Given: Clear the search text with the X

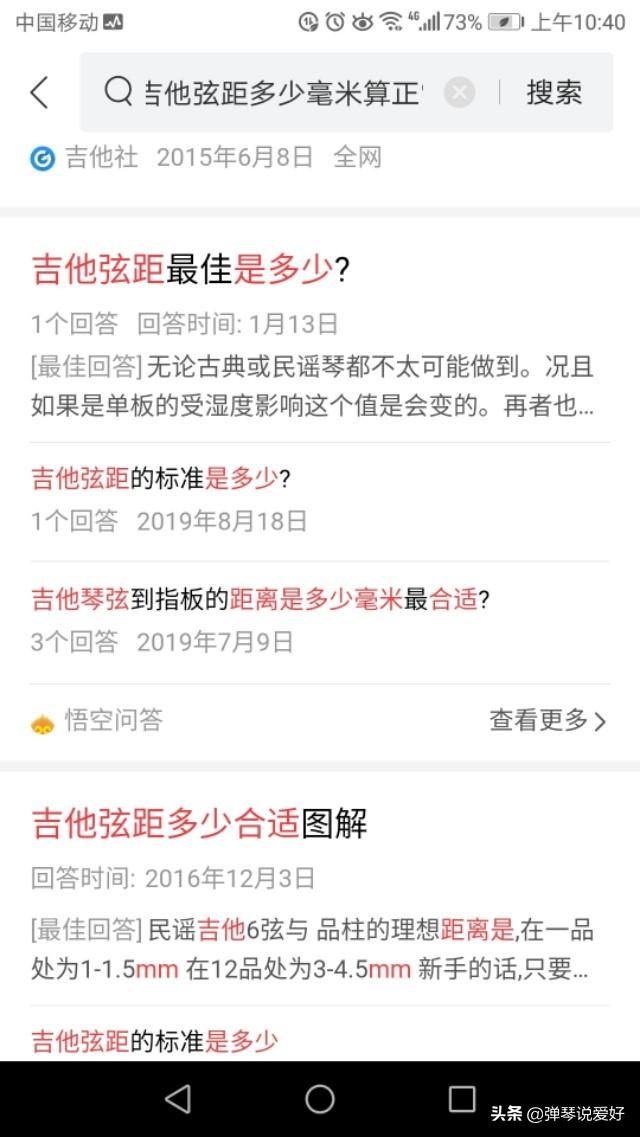Looking at the screenshot, I should pos(459,93).
